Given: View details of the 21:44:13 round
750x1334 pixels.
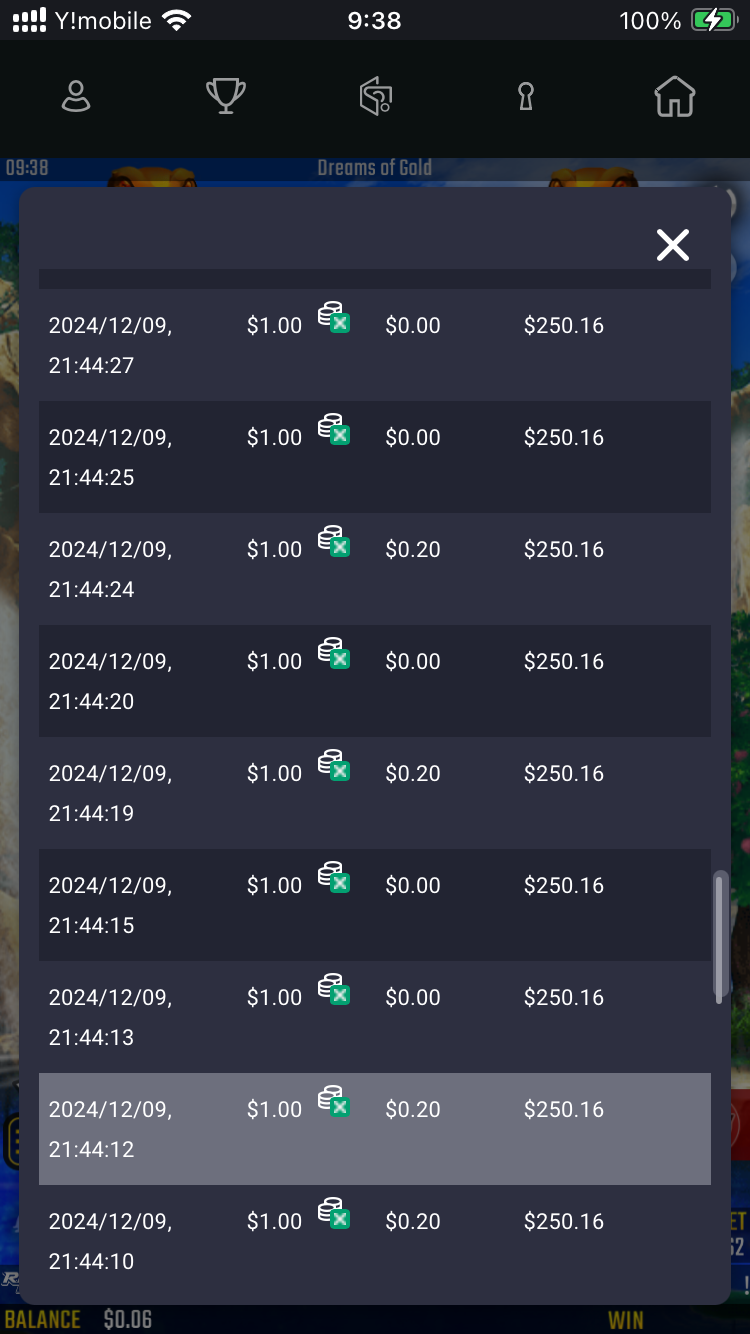Looking at the screenshot, I should (x=375, y=1017).
